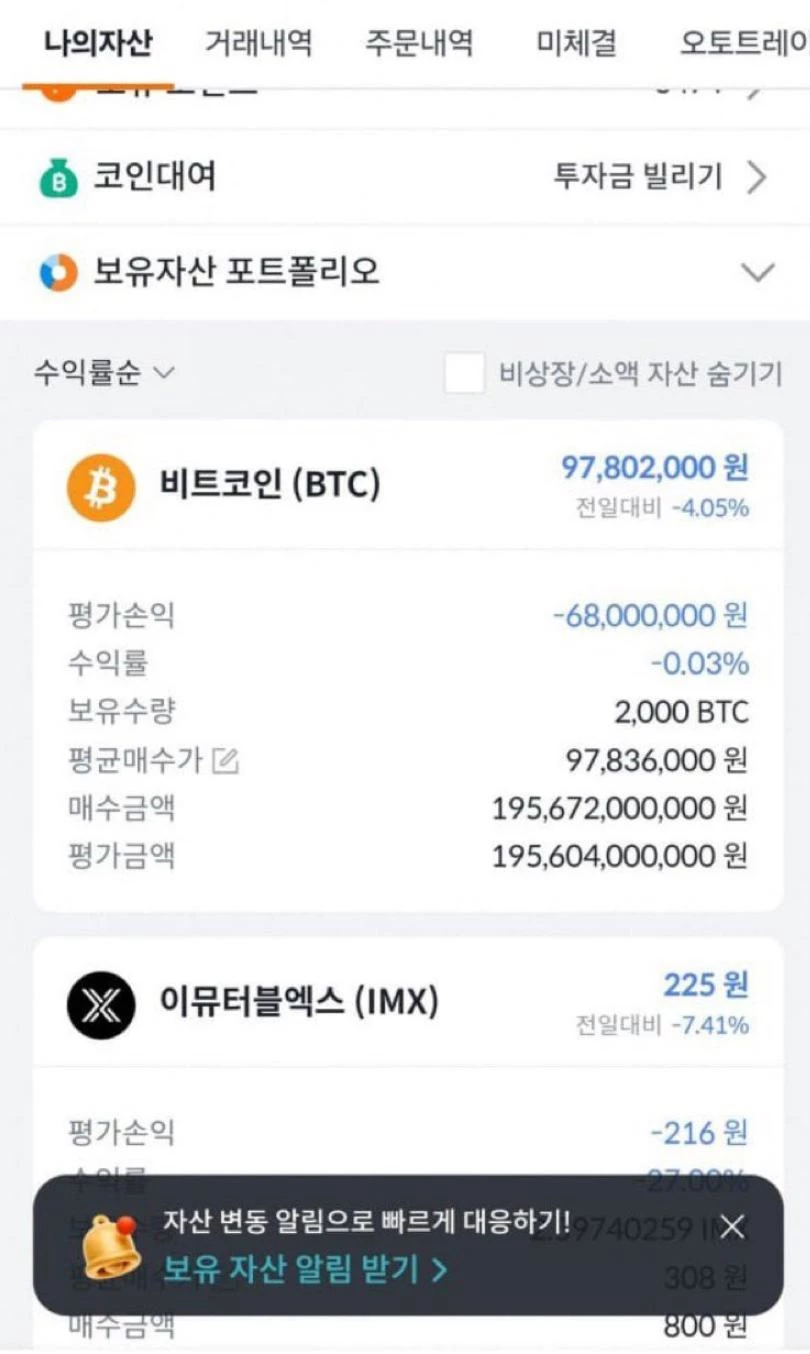Switch to the 거래내역 tab
Image resolution: width=810 pixels, height=1354 pixels.
click(258, 43)
